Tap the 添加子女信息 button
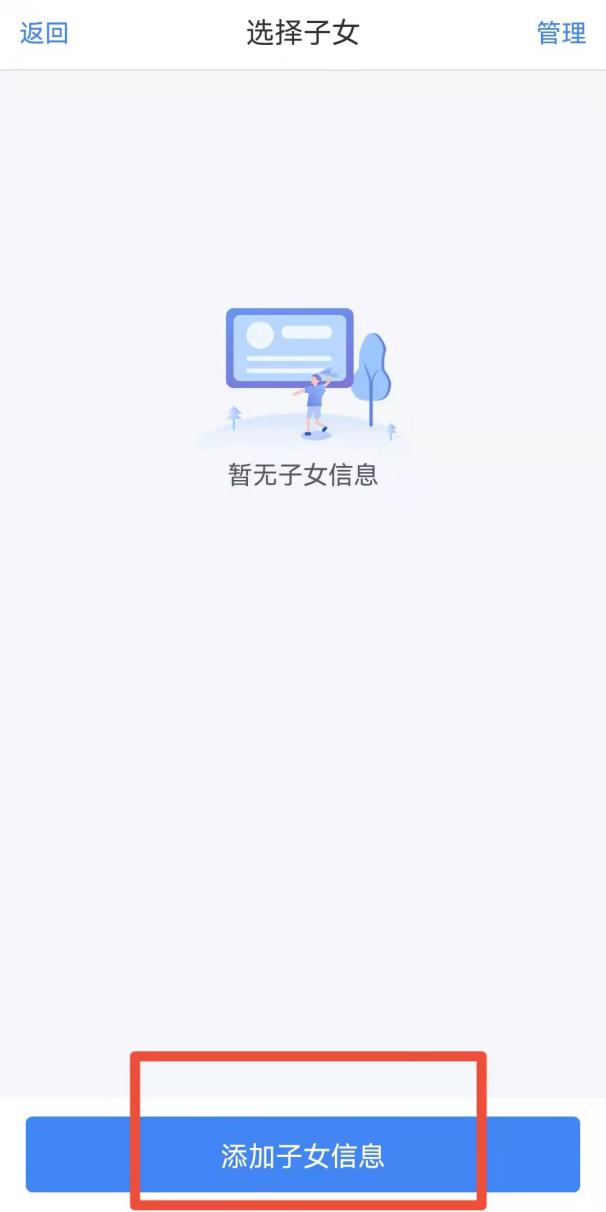This screenshot has width=606, height=1212. (303, 1156)
